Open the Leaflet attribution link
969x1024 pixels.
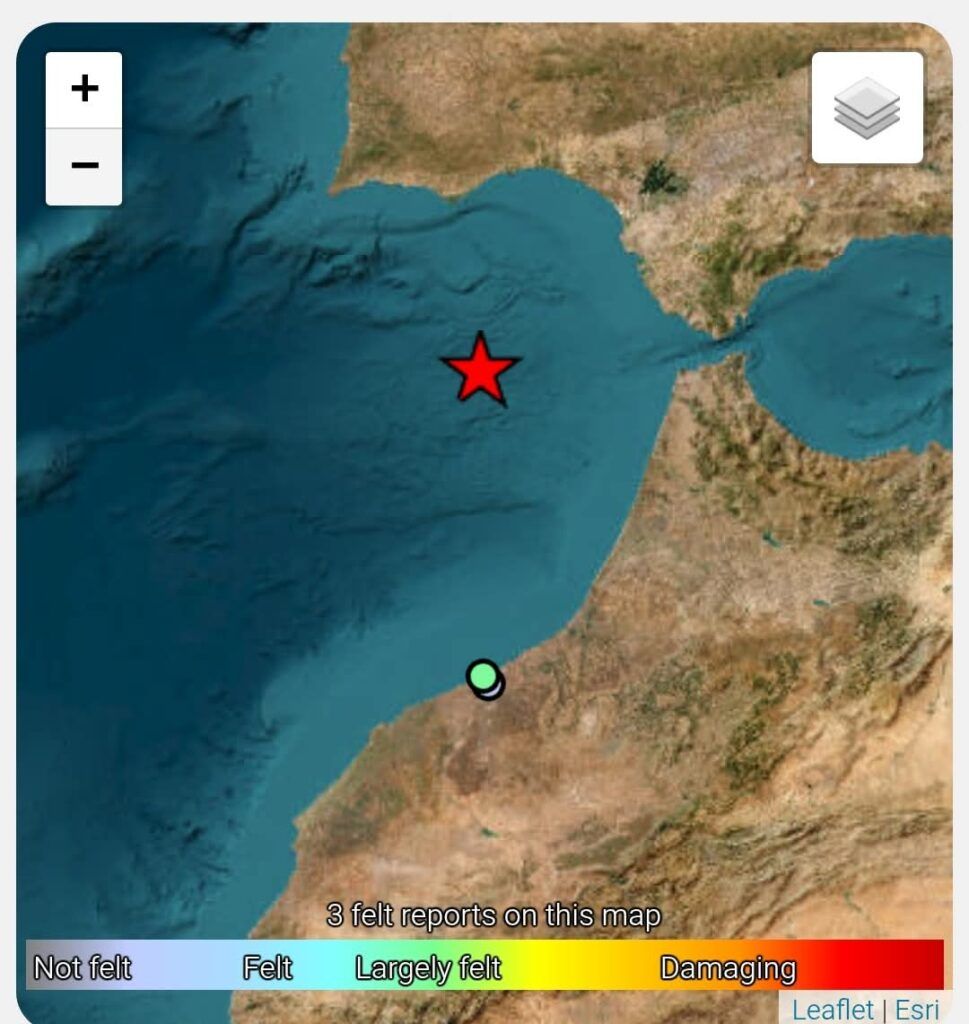point(833,1010)
